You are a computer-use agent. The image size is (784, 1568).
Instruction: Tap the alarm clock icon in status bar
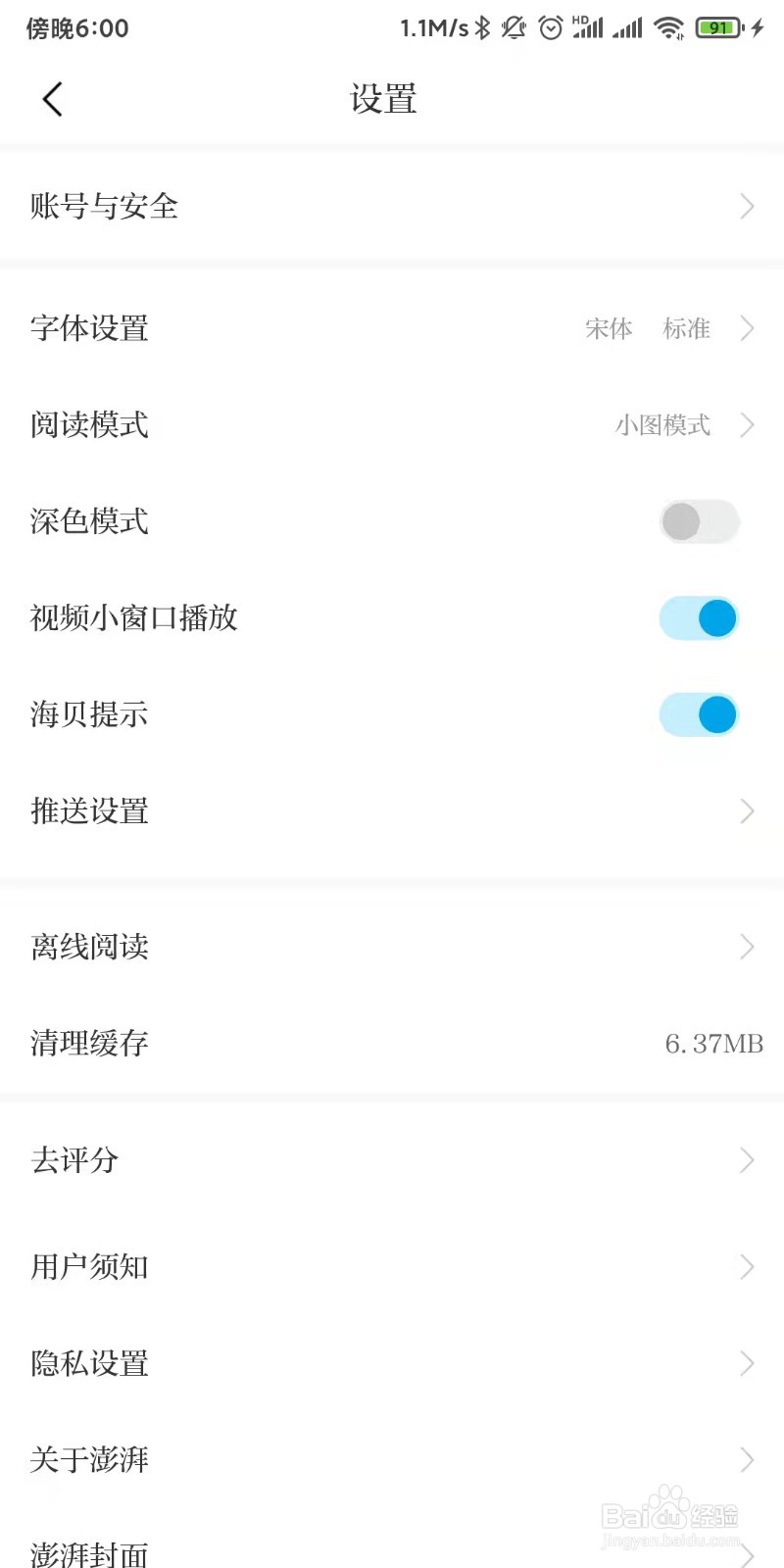click(551, 28)
